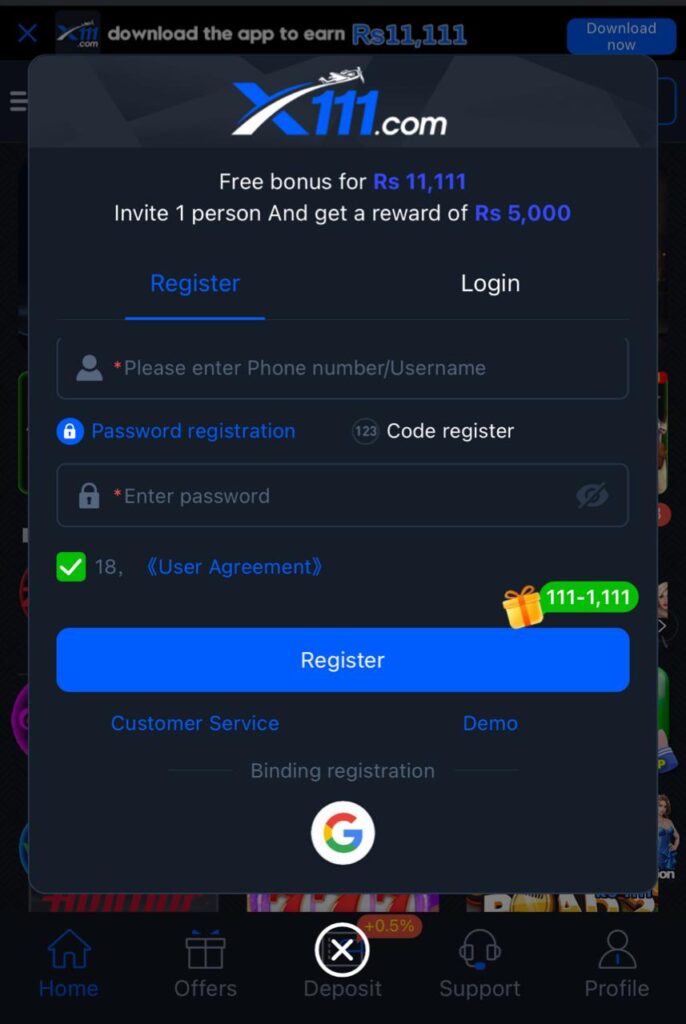Choose Password registration option

click(178, 431)
